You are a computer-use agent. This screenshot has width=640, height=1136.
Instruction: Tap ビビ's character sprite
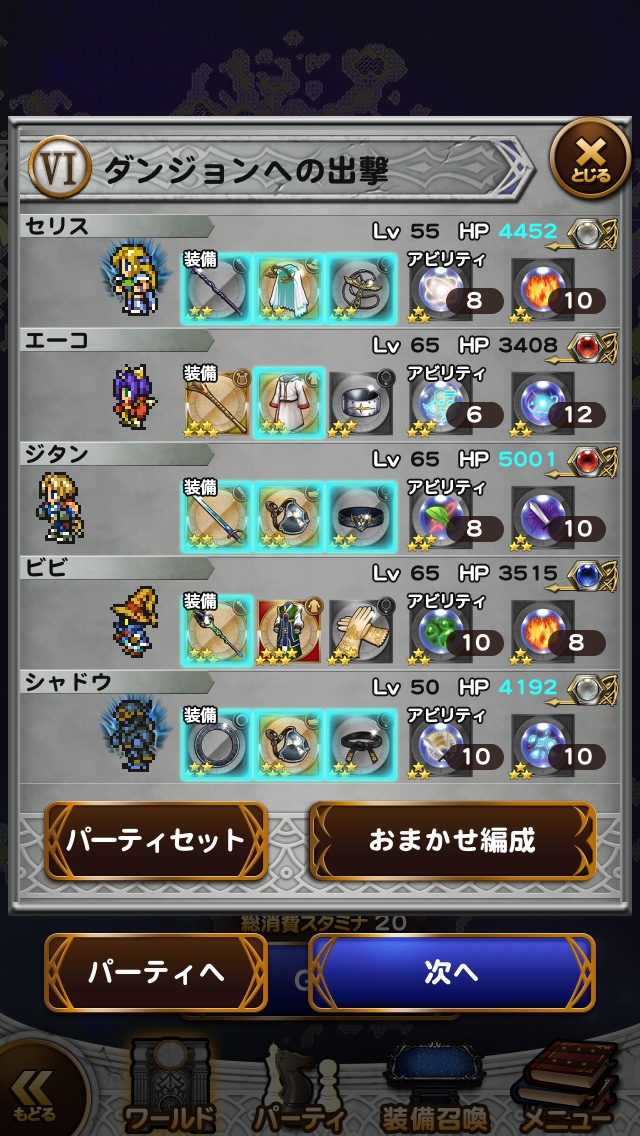[x=135, y=623]
